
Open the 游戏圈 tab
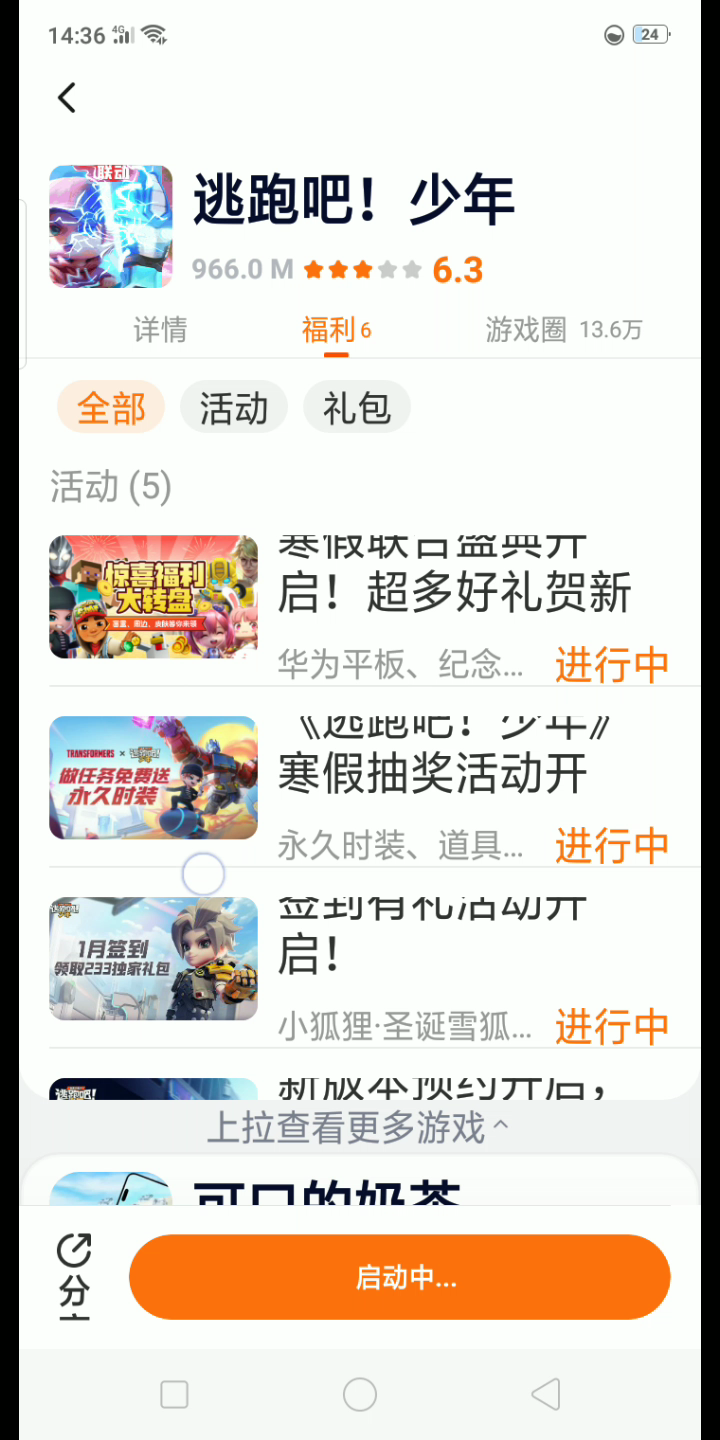pyautogui.click(x=563, y=330)
